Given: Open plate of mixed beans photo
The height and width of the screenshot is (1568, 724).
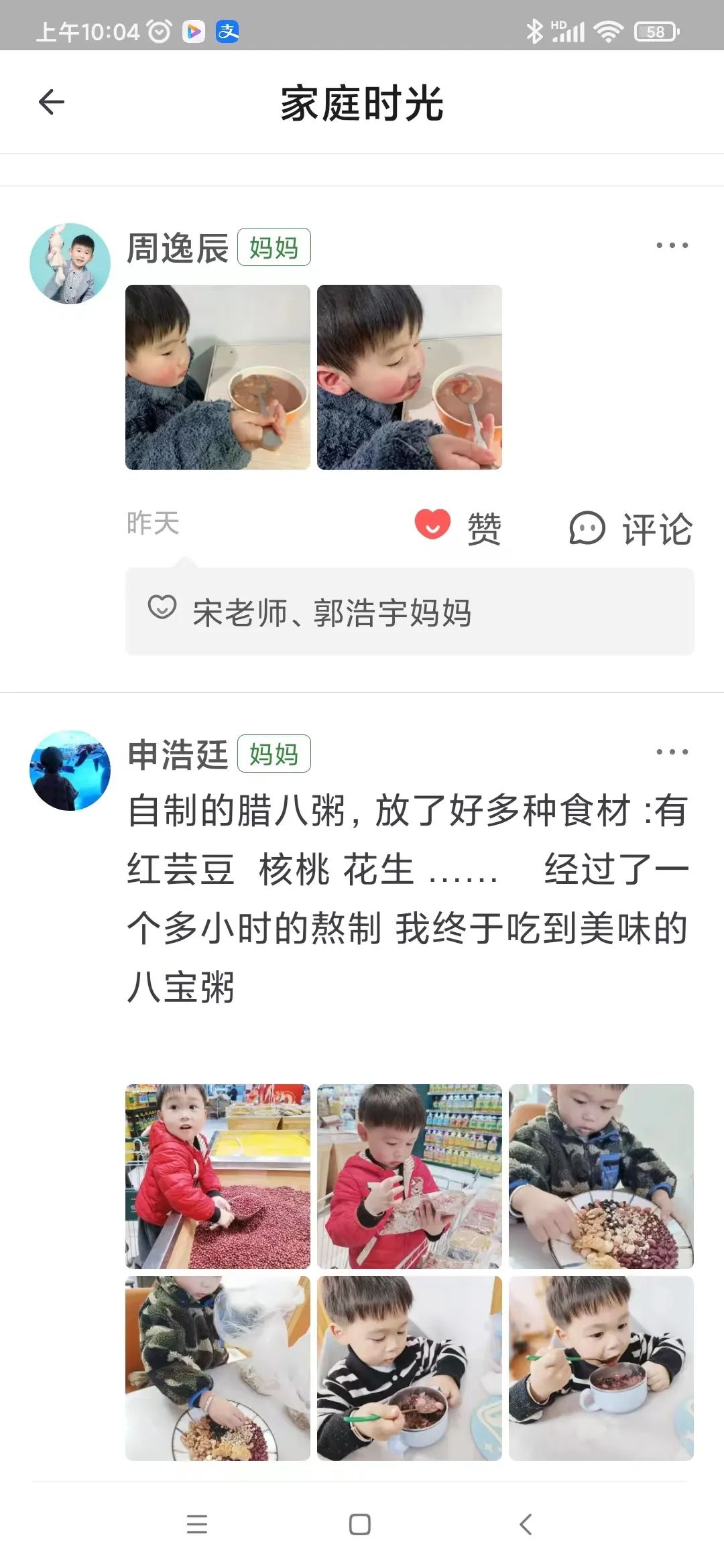Looking at the screenshot, I should point(601,1176).
